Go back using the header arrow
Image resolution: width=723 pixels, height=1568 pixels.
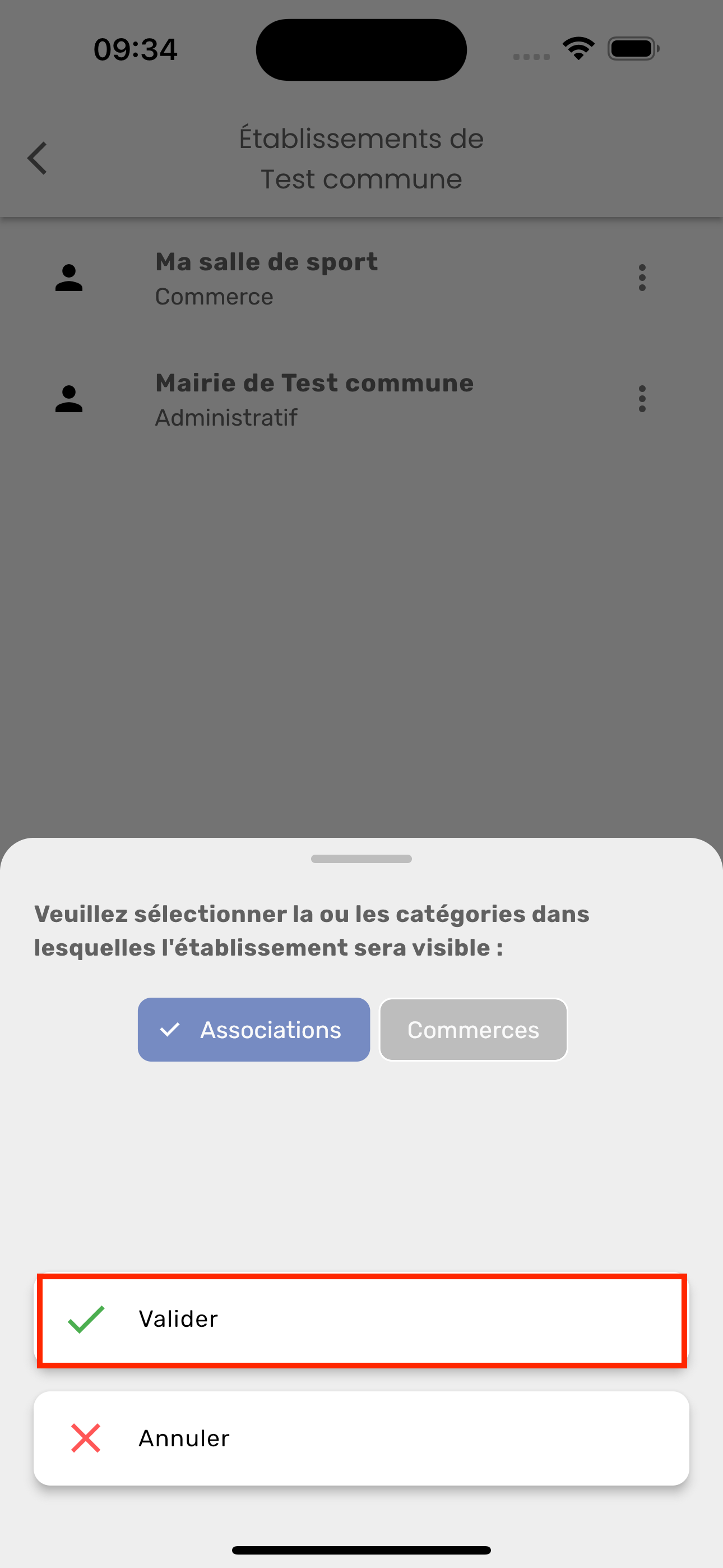coord(38,158)
